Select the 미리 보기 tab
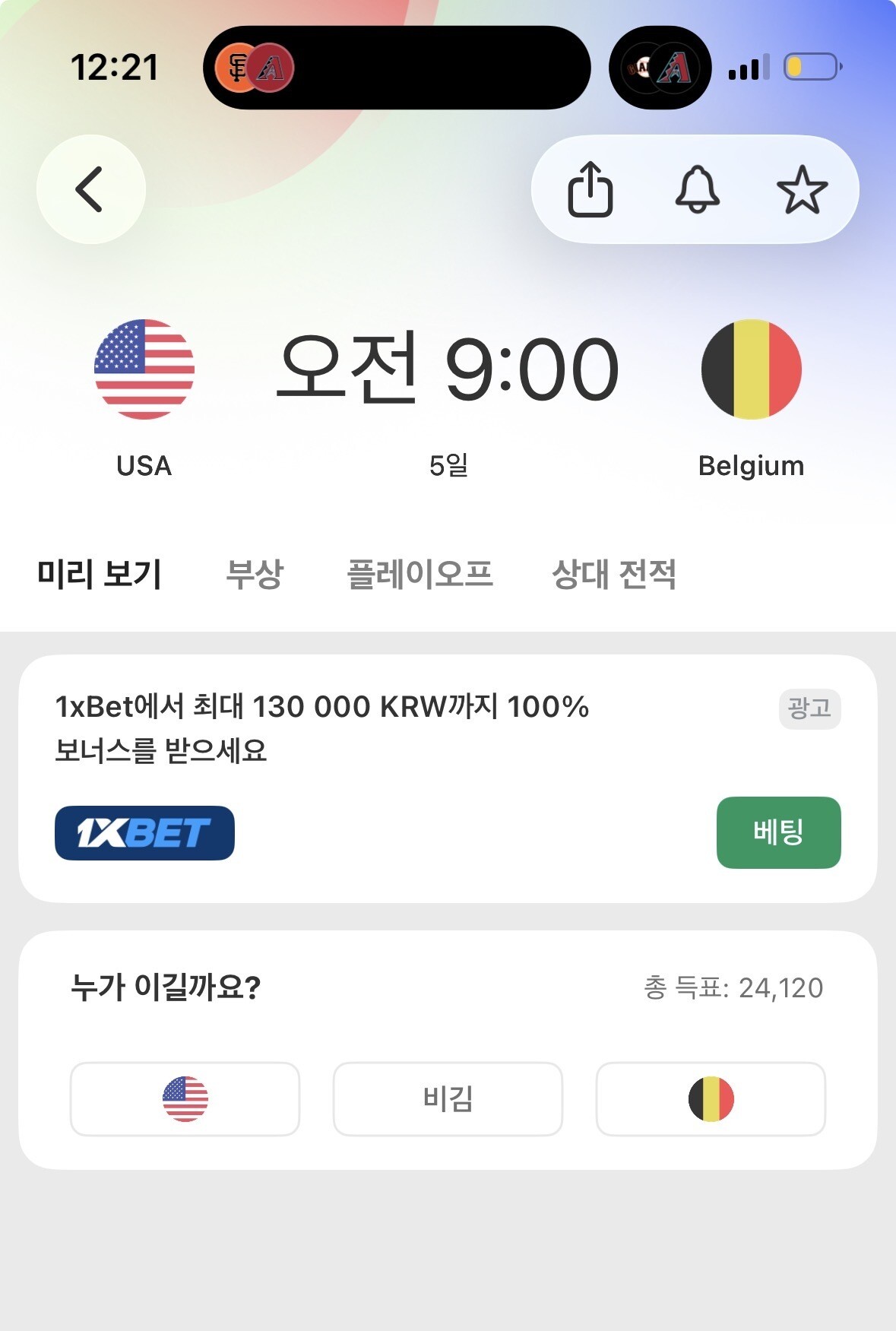Viewport: 896px width, 1331px height. 100,574
